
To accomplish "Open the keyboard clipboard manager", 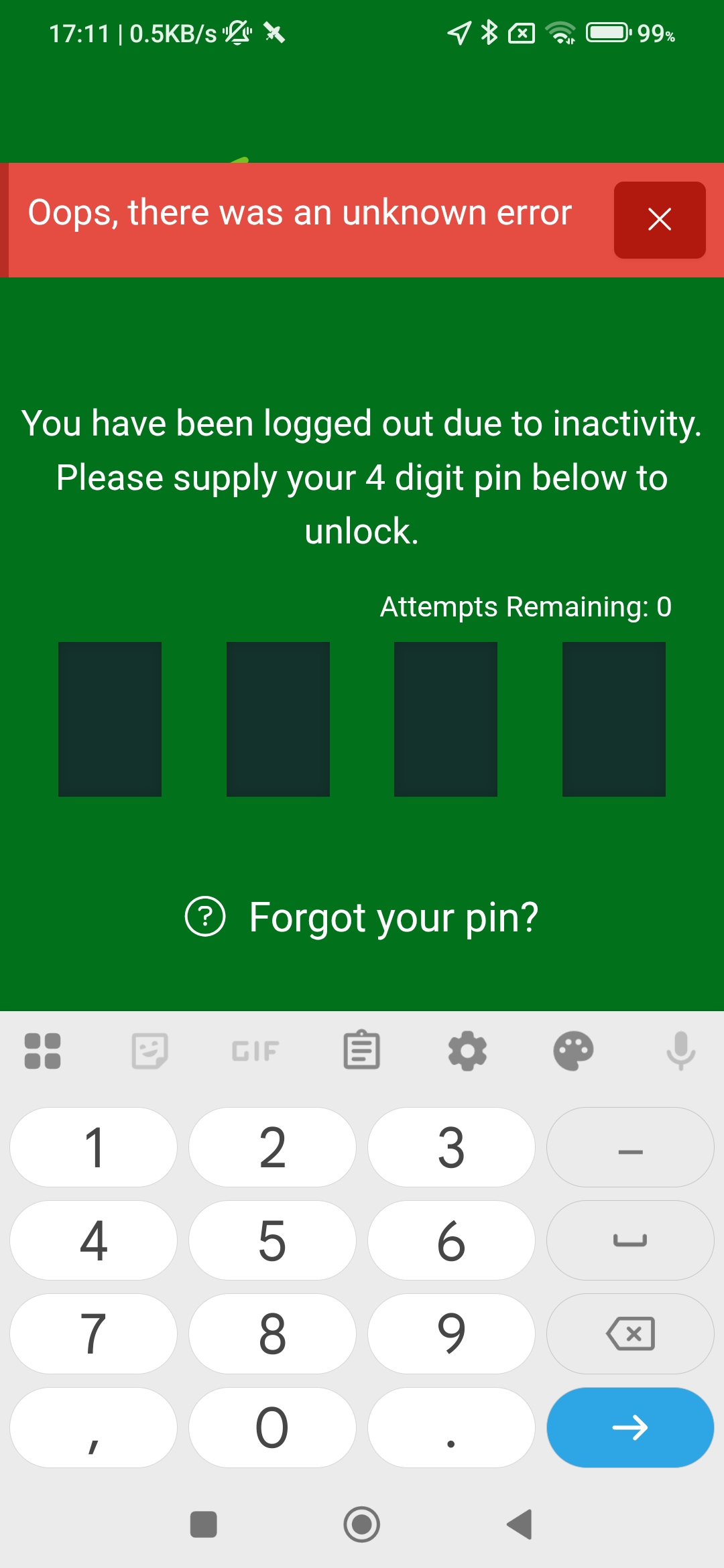I will click(361, 1049).
